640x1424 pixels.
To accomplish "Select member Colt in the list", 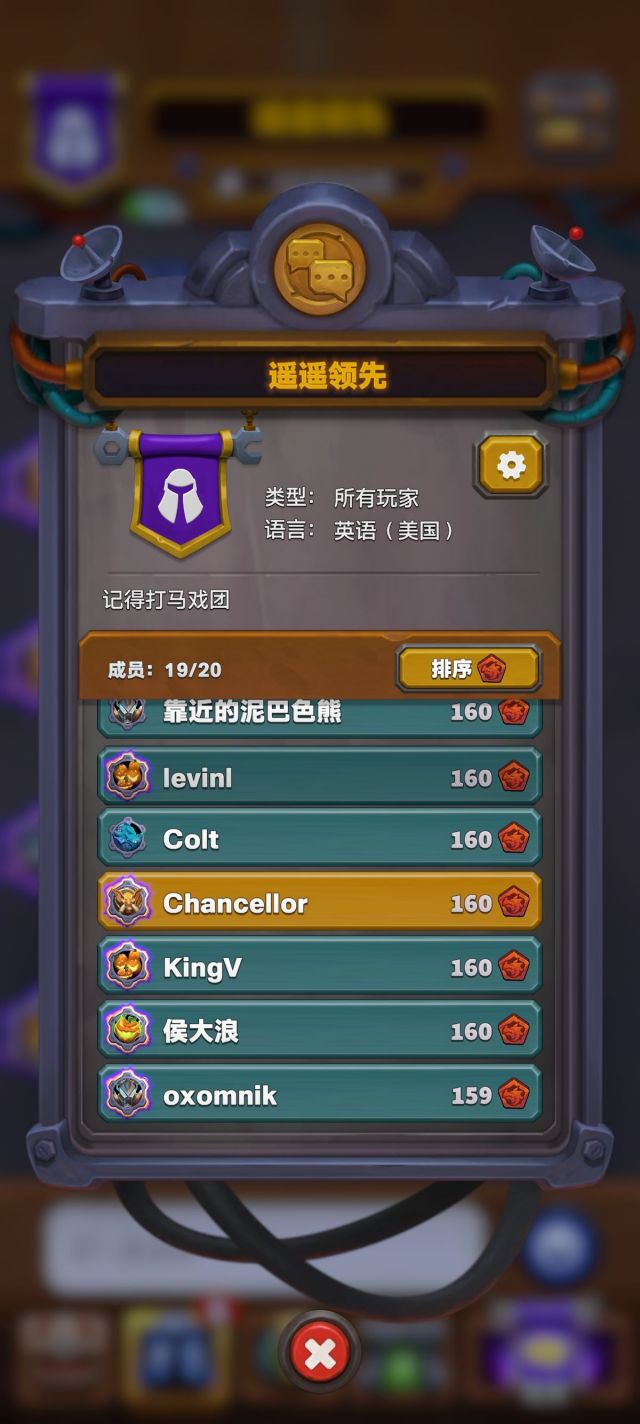I will pos(320,839).
